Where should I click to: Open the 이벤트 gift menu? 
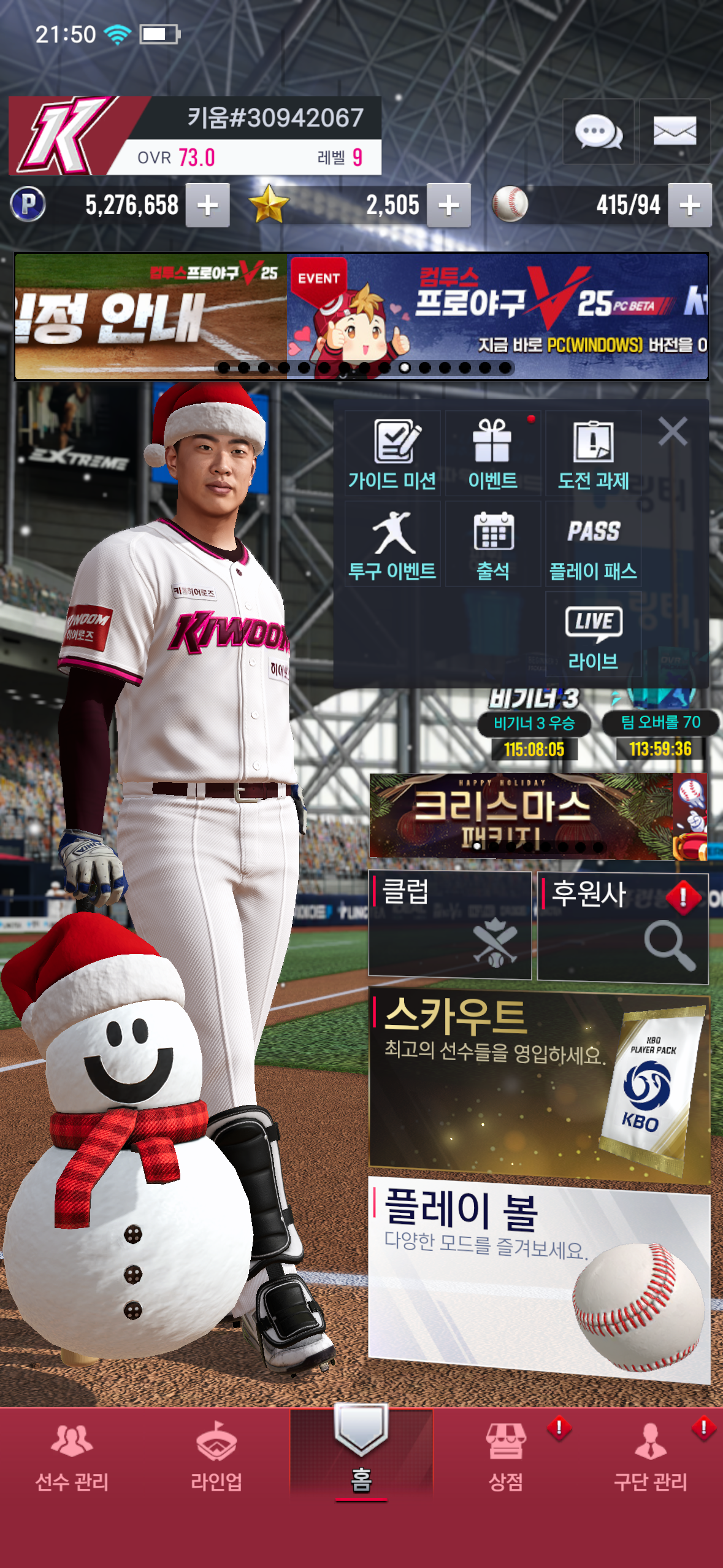coord(492,454)
